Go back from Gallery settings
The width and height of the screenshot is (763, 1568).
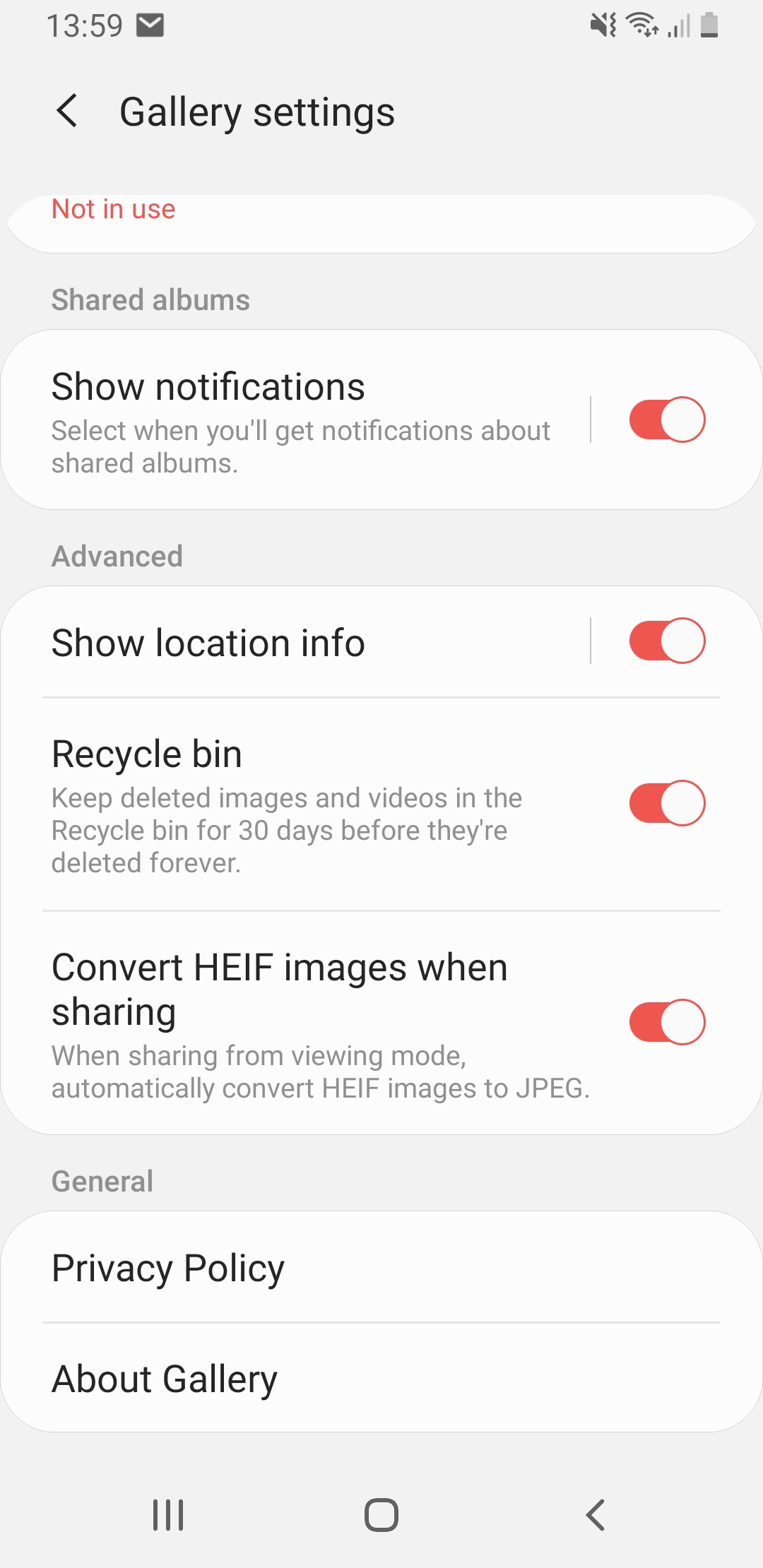pyautogui.click(x=67, y=112)
